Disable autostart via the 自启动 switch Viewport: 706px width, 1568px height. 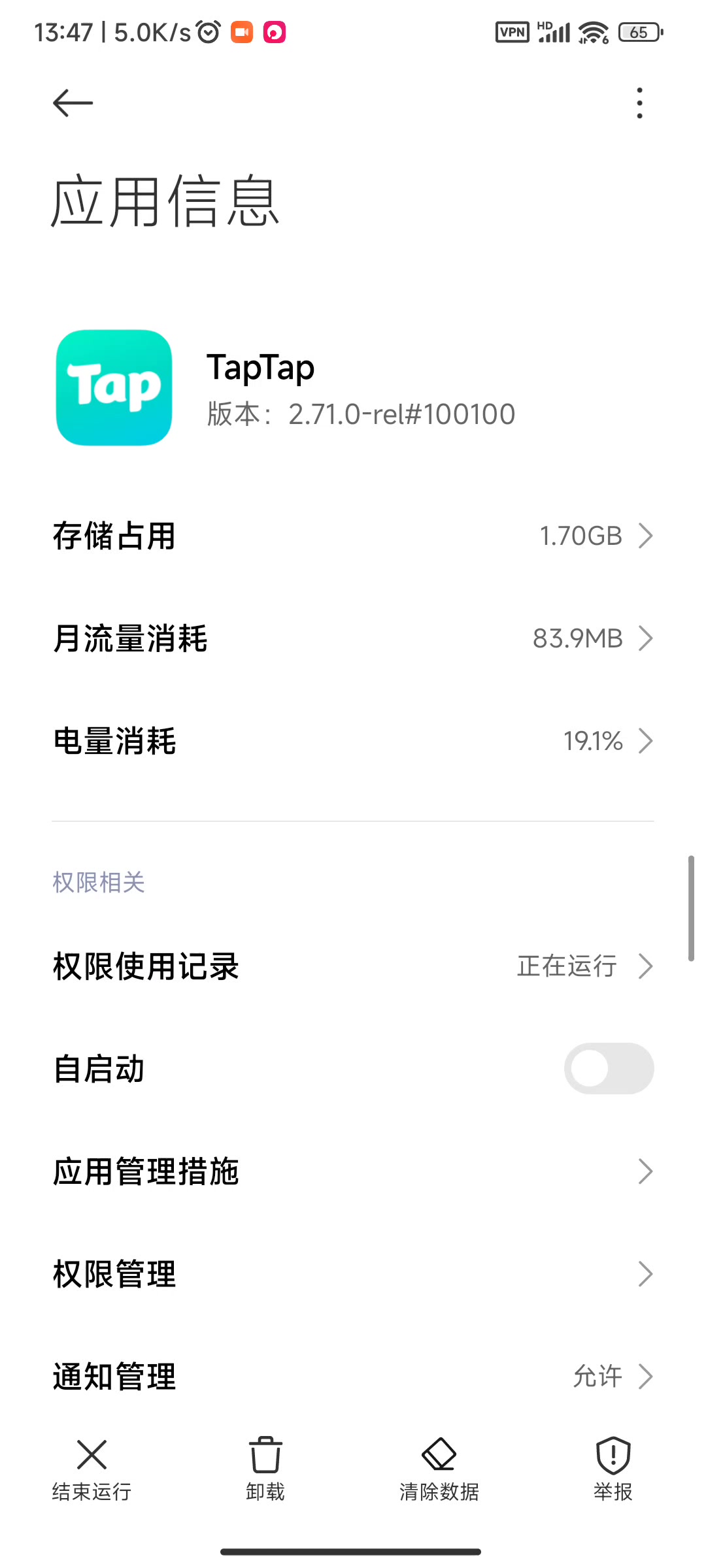(609, 1068)
